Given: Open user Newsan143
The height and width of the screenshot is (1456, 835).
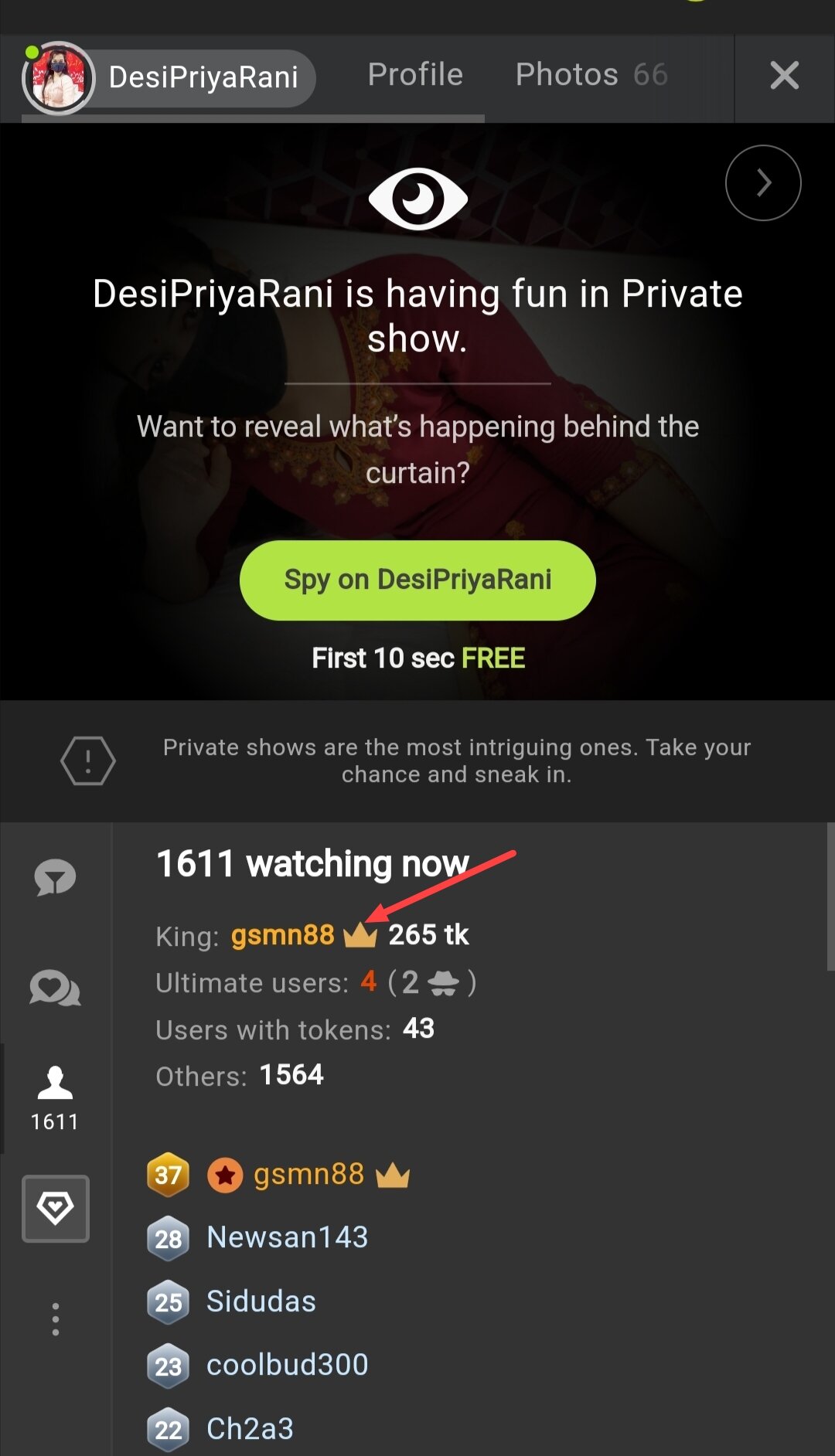Looking at the screenshot, I should (288, 1237).
